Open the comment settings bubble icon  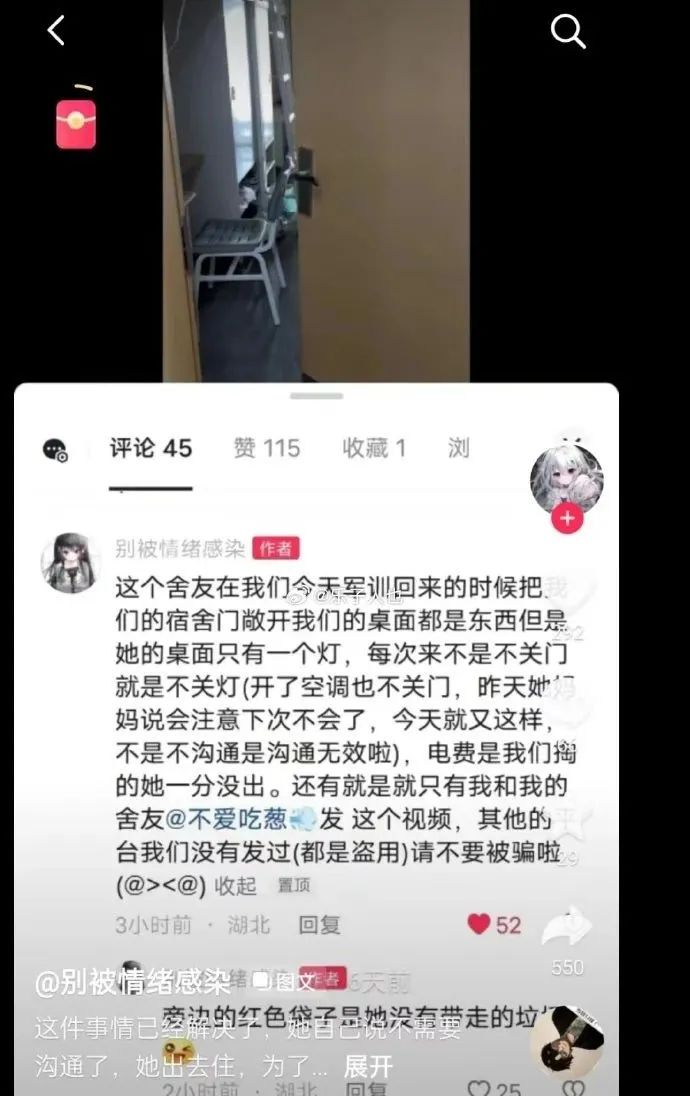point(55,451)
